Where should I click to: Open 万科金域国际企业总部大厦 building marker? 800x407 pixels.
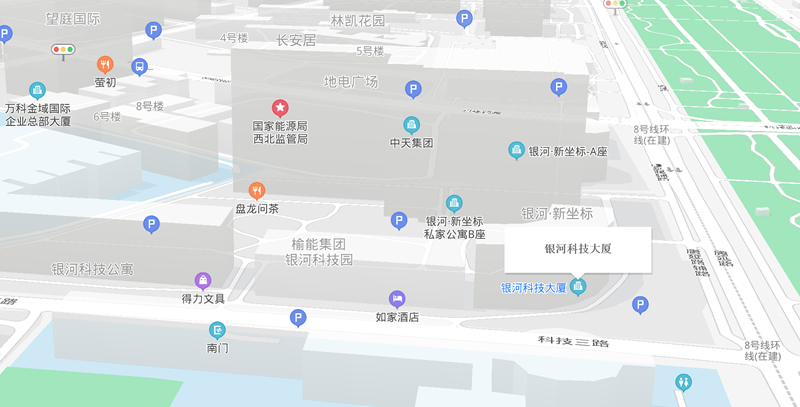click(38, 90)
